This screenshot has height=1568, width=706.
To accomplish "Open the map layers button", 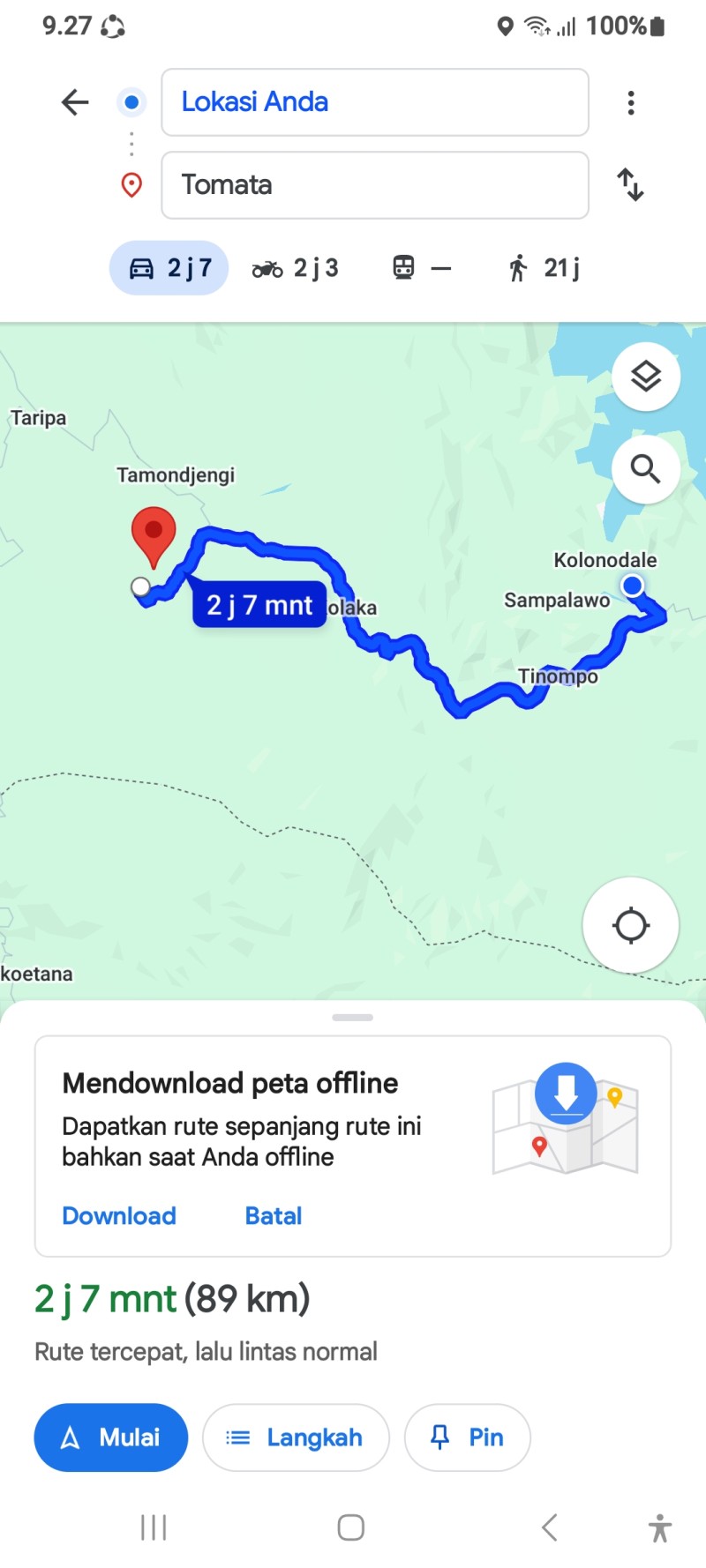I will tap(646, 377).
